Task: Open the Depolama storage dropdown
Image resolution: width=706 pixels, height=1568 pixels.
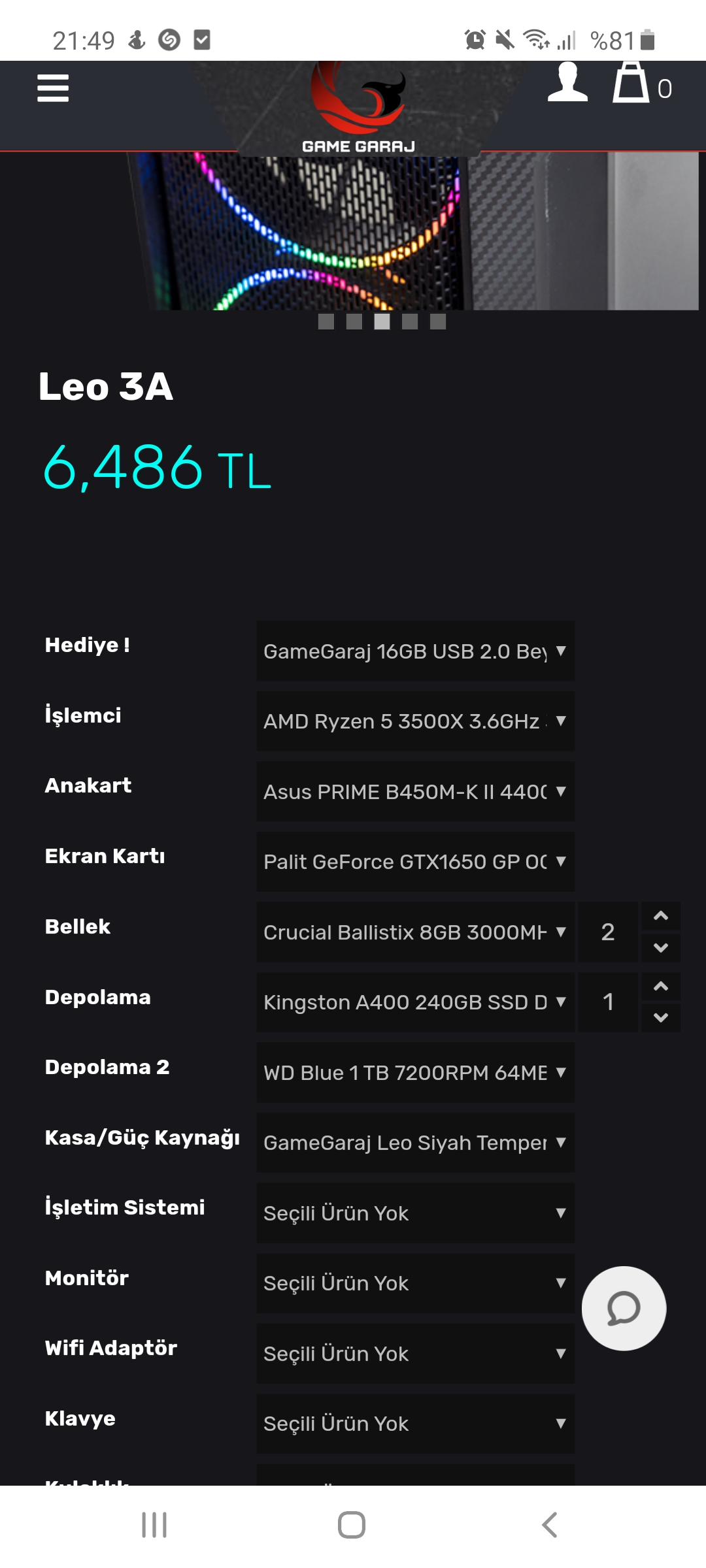Action: point(415,1002)
